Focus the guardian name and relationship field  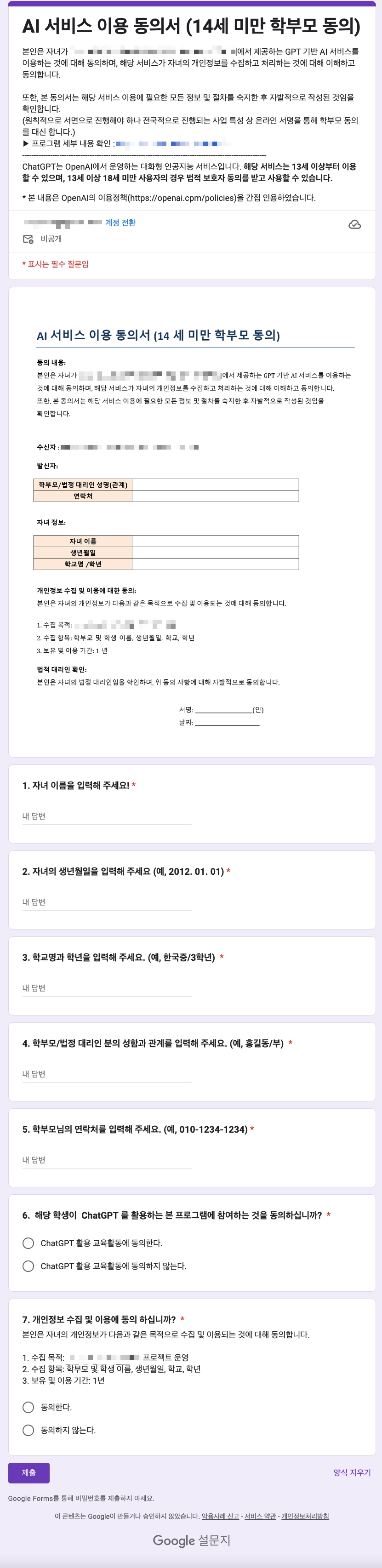tap(107, 1074)
